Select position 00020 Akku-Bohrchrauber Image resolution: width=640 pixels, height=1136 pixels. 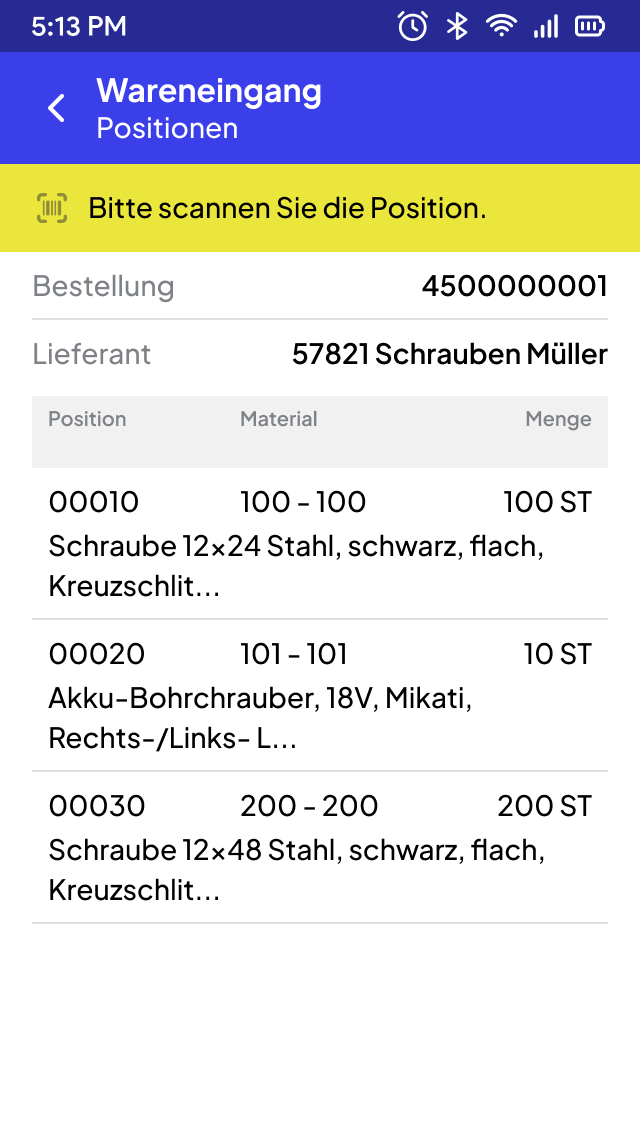tap(320, 696)
